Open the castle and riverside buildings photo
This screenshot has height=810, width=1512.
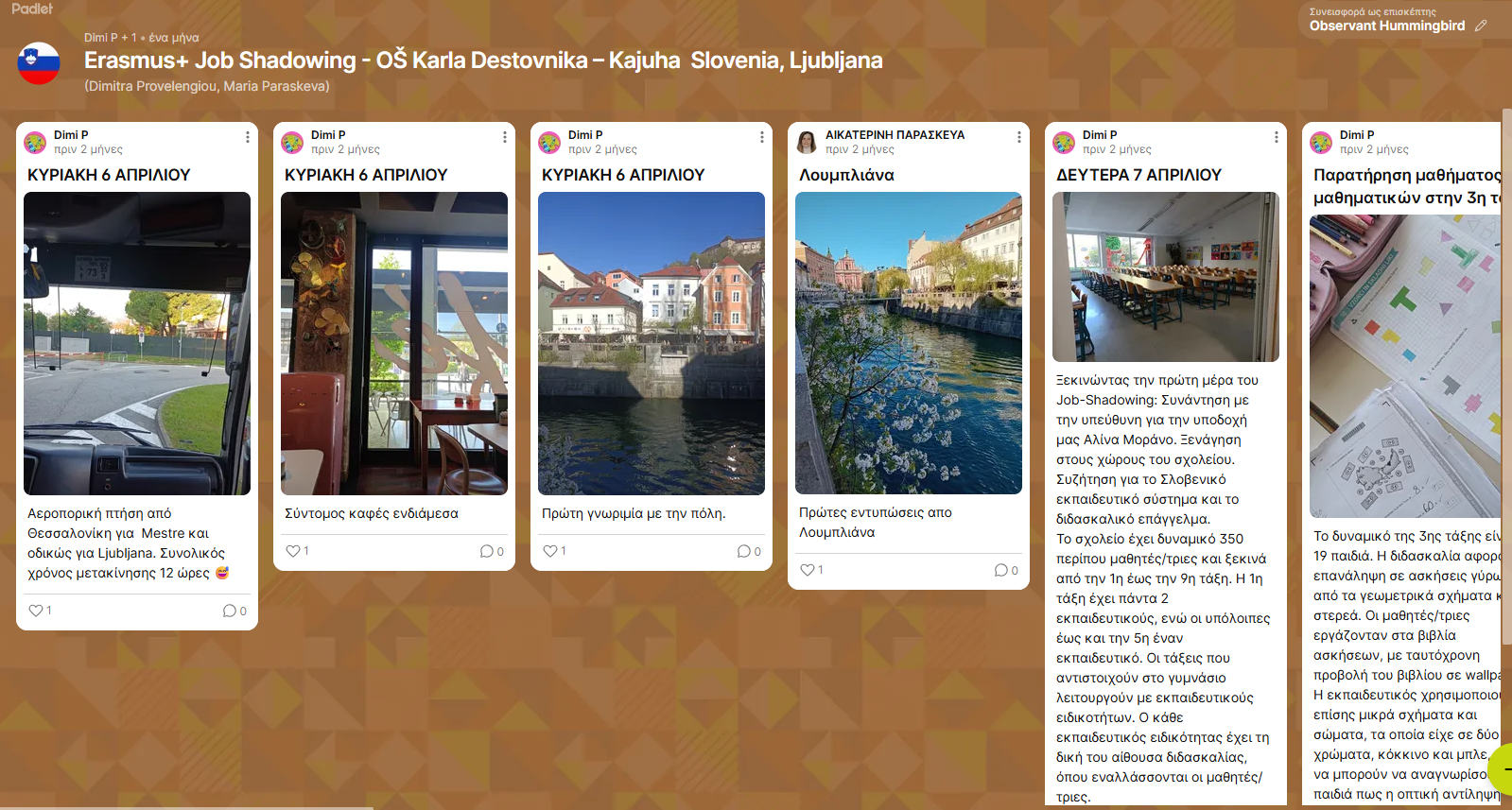(652, 343)
